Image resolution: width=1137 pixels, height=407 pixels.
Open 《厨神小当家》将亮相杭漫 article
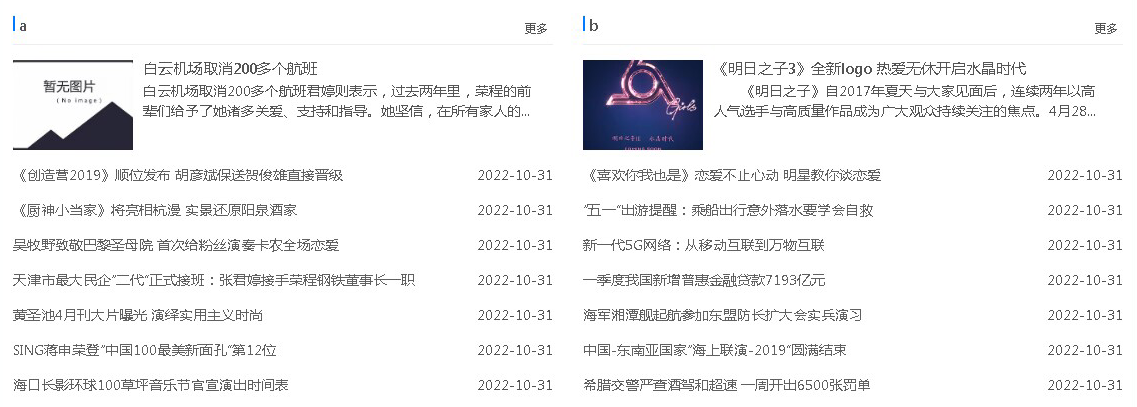click(x=155, y=211)
